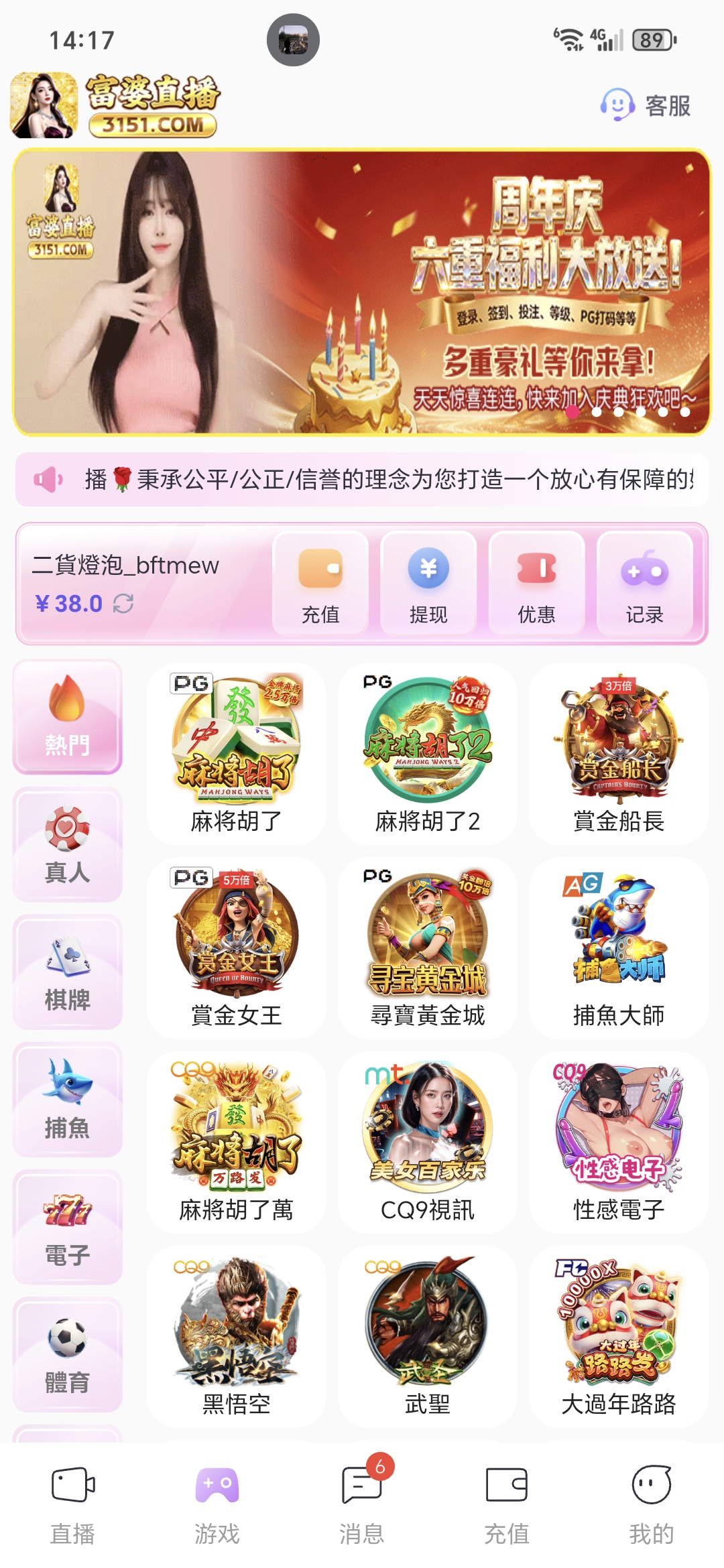
Task: Select the 真人 category
Action: [67, 845]
